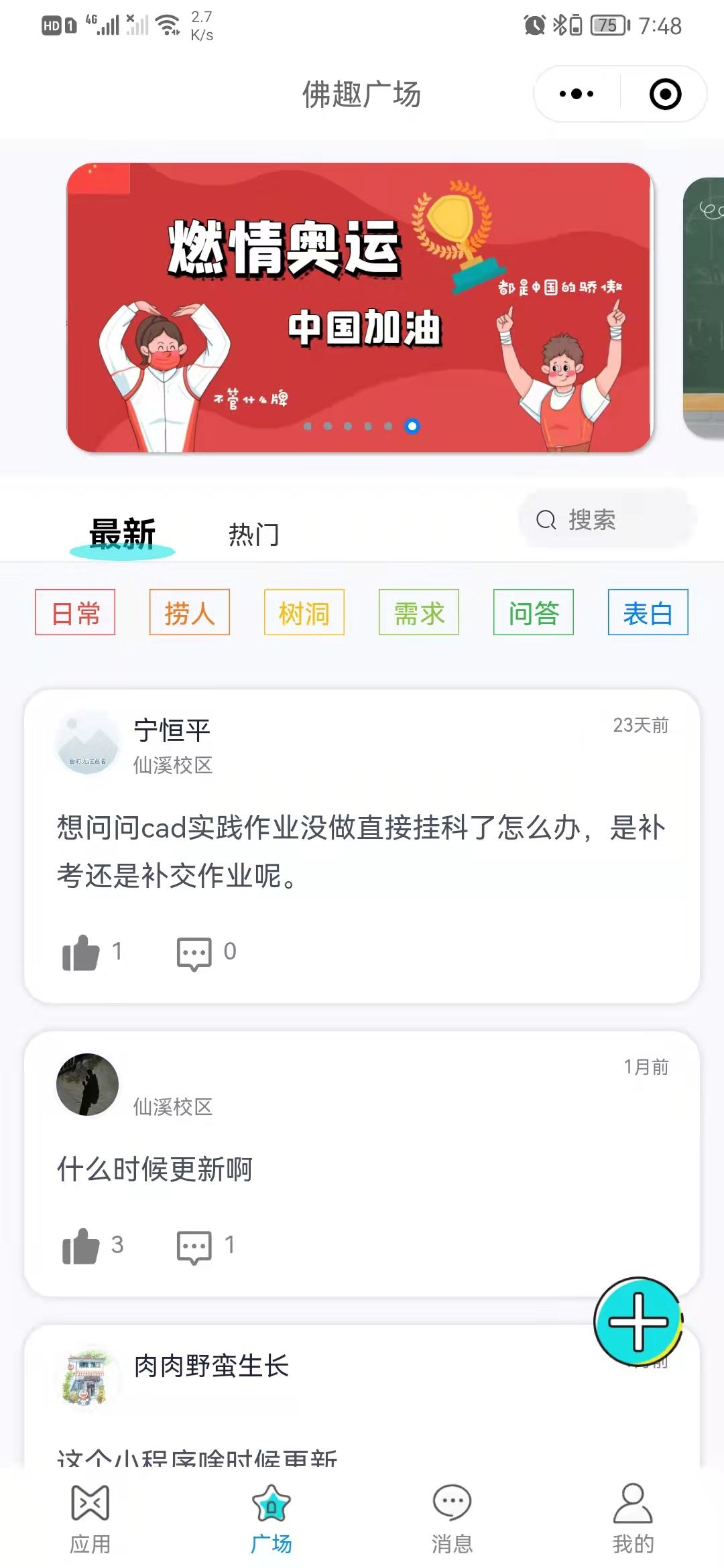Screen dimensions: 724x1568
Task: Close the mini program with the circle button
Action: tap(665, 94)
